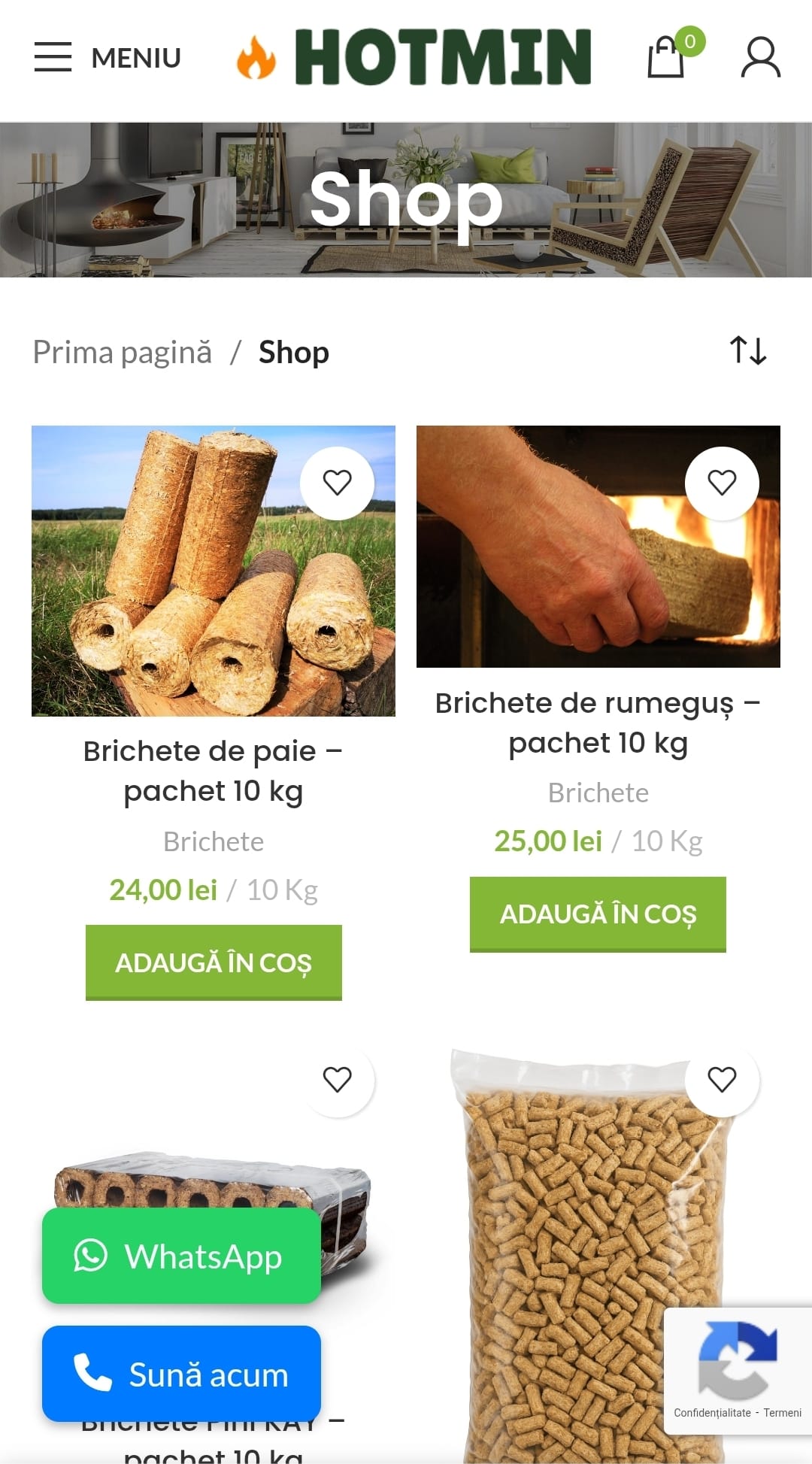The height and width of the screenshot is (1464, 812).
Task: Contact the shop via WhatsApp
Action: click(x=181, y=1256)
